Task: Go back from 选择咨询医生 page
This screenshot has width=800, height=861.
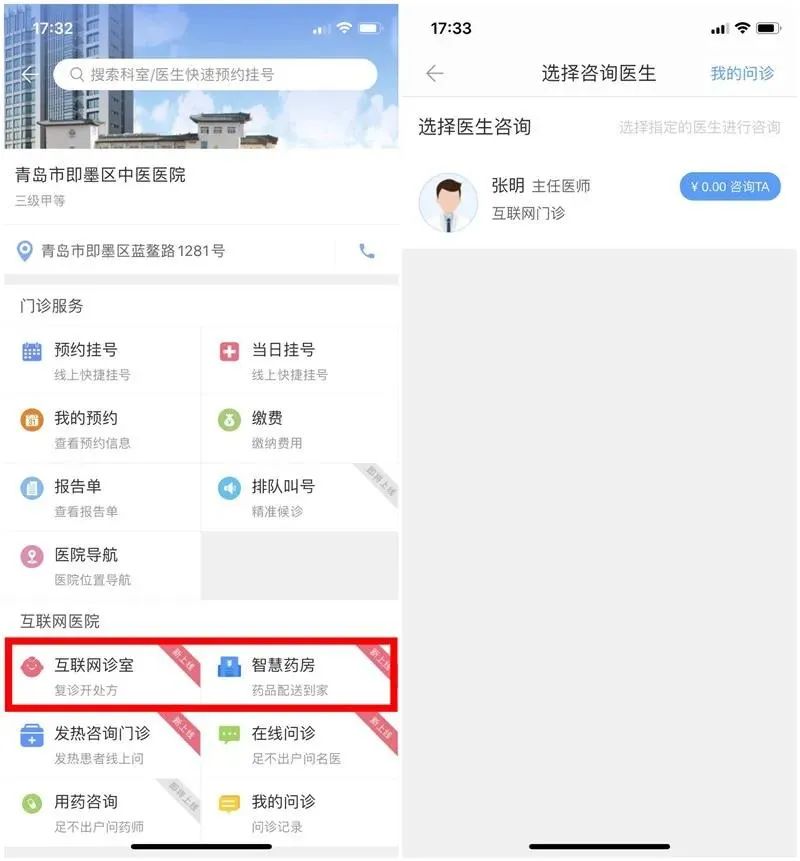Action: 435,73
